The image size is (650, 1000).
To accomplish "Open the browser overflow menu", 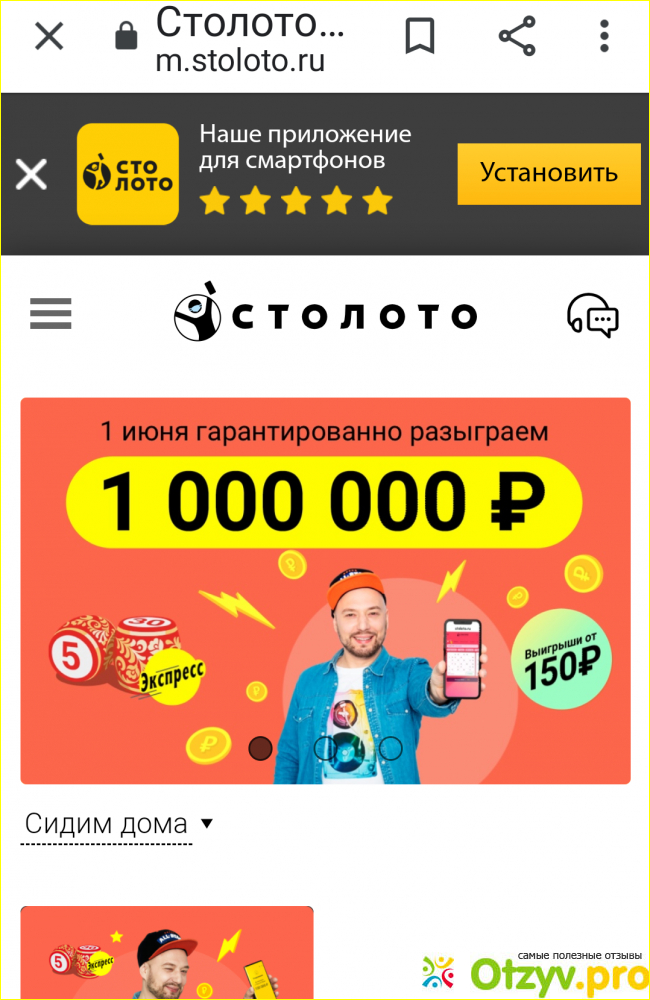I will pyautogui.click(x=604, y=37).
